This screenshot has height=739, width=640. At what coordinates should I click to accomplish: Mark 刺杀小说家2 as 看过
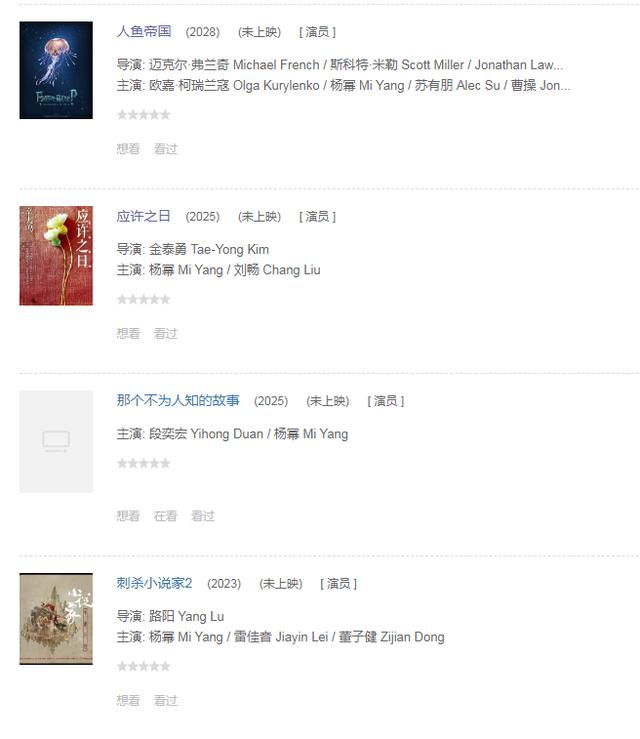click(165, 701)
